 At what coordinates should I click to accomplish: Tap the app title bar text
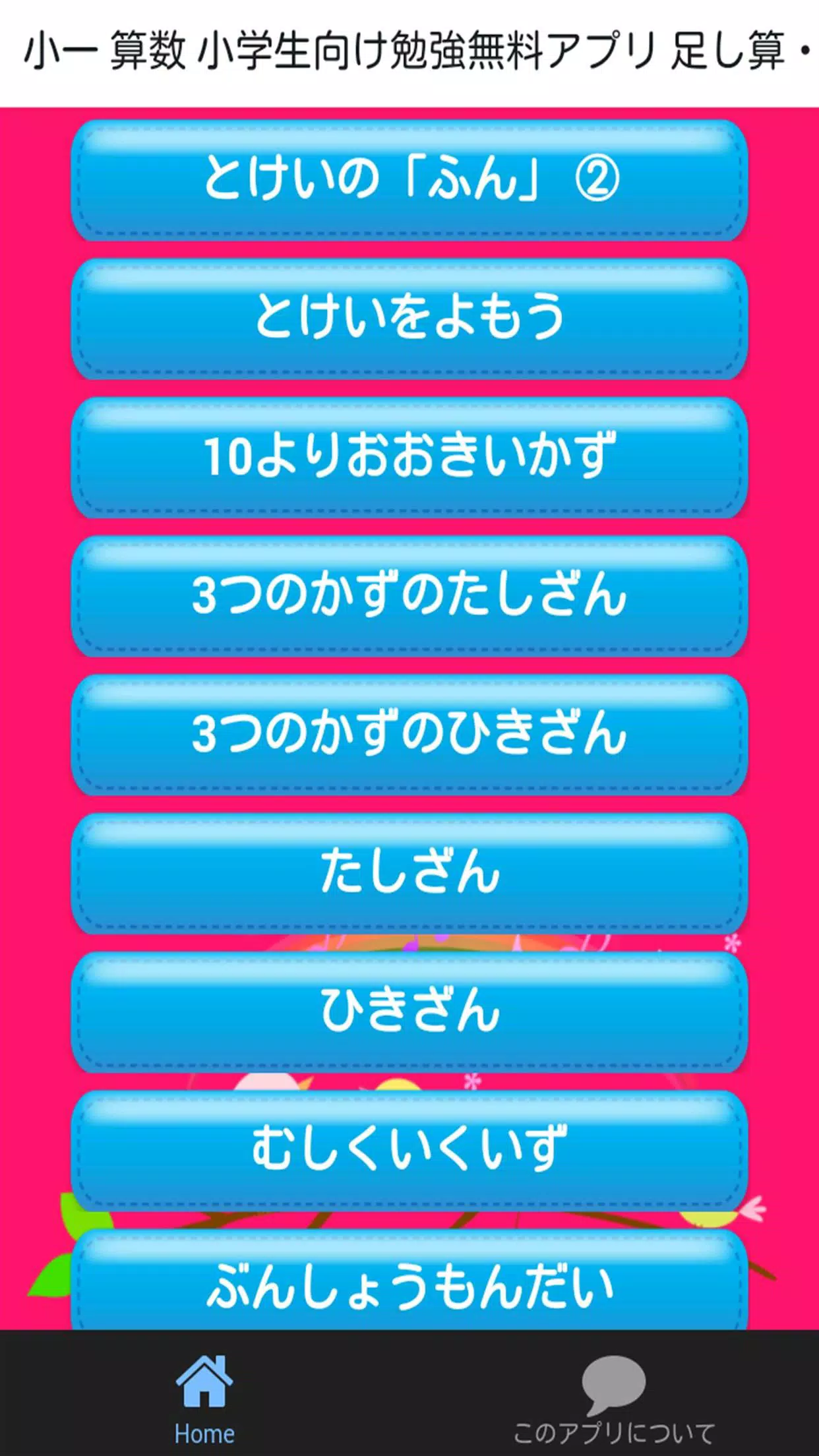409,49
